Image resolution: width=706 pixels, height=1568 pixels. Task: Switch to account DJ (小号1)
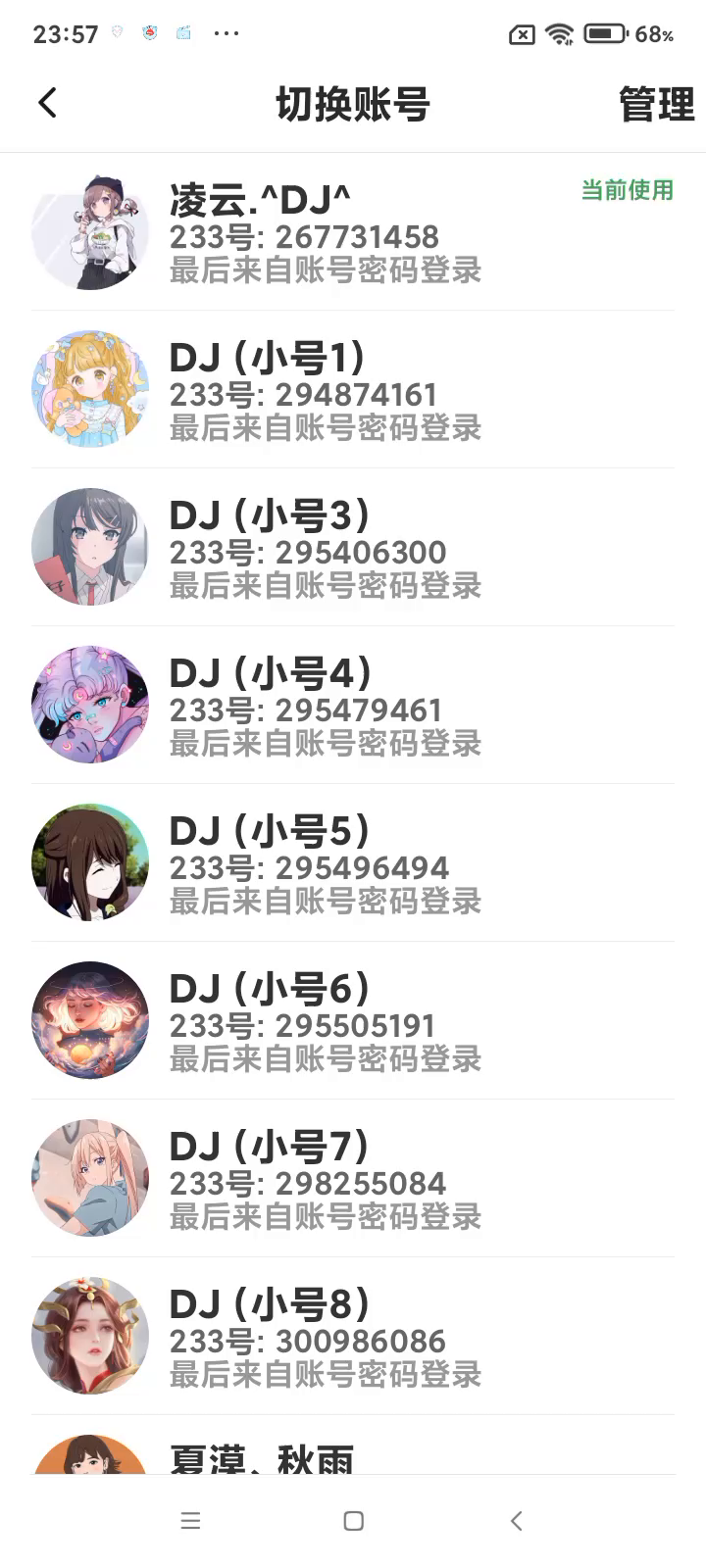(353, 390)
